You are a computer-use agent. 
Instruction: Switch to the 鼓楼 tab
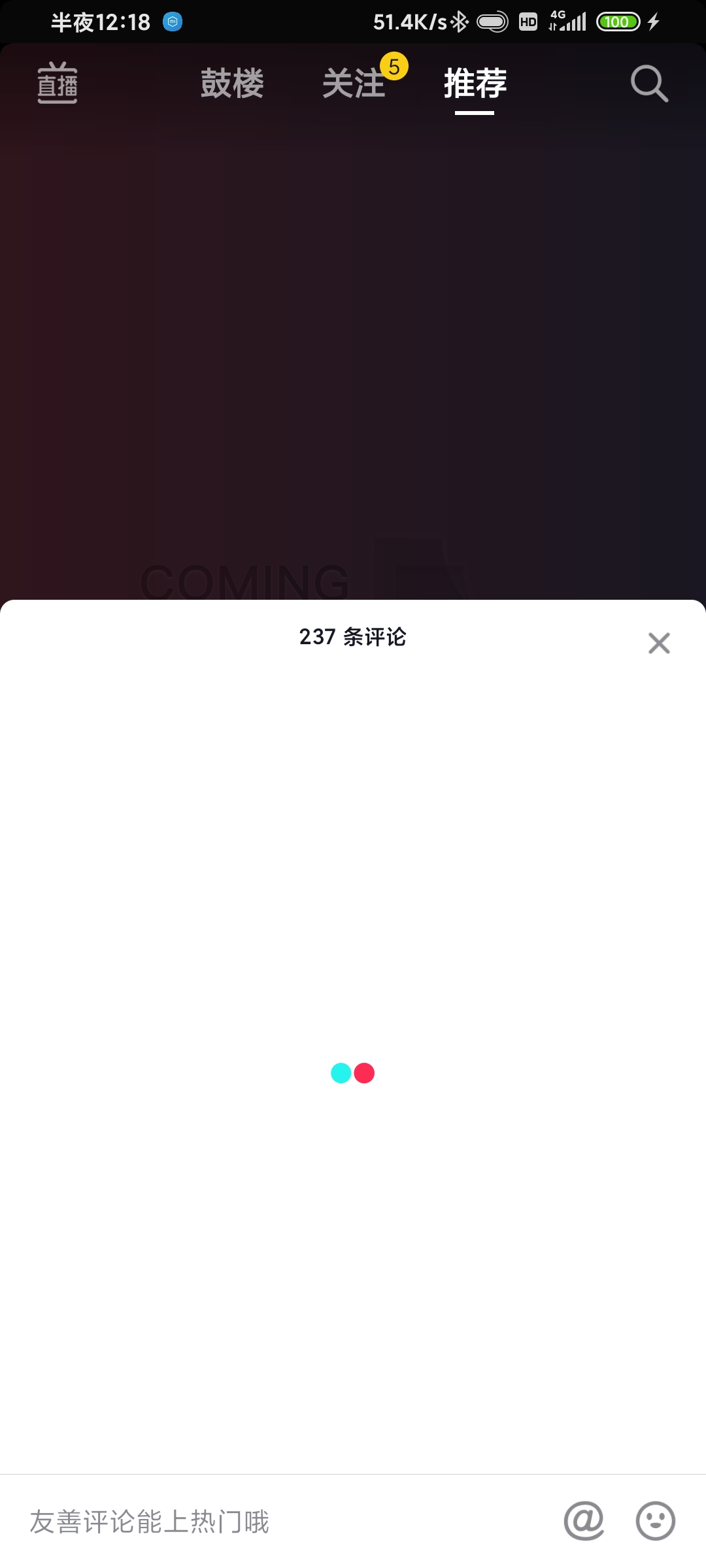pyautogui.click(x=232, y=84)
